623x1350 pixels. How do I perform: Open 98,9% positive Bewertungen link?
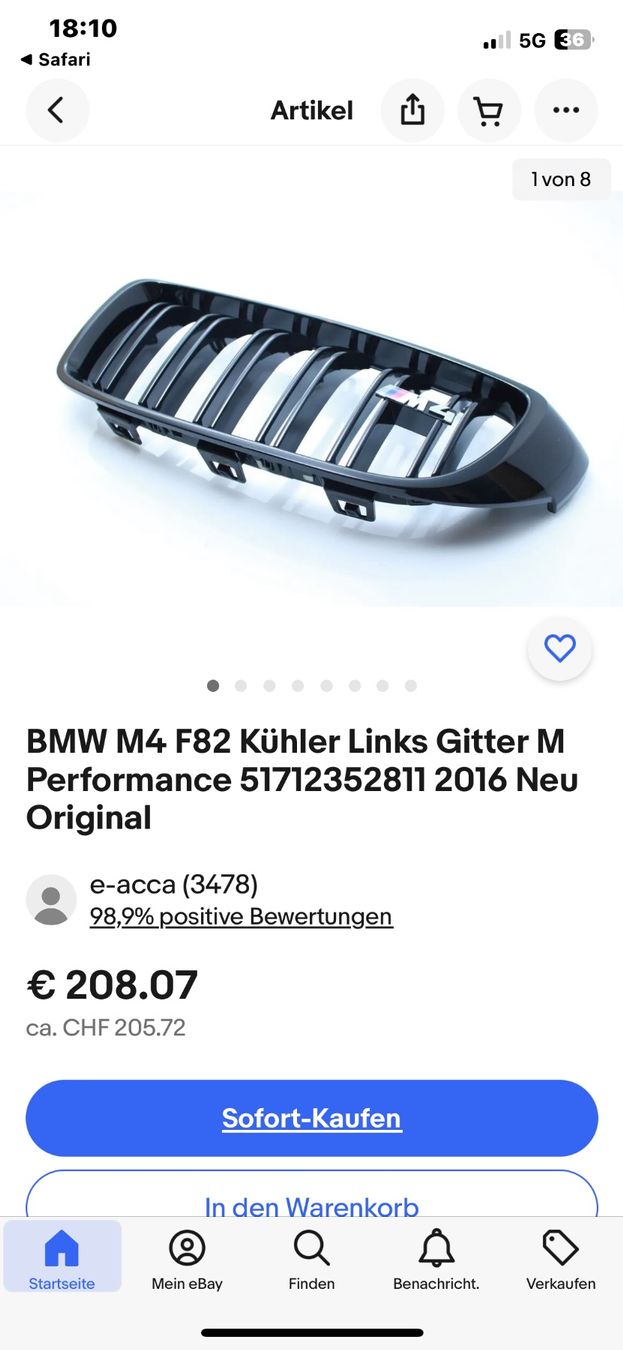(241, 916)
